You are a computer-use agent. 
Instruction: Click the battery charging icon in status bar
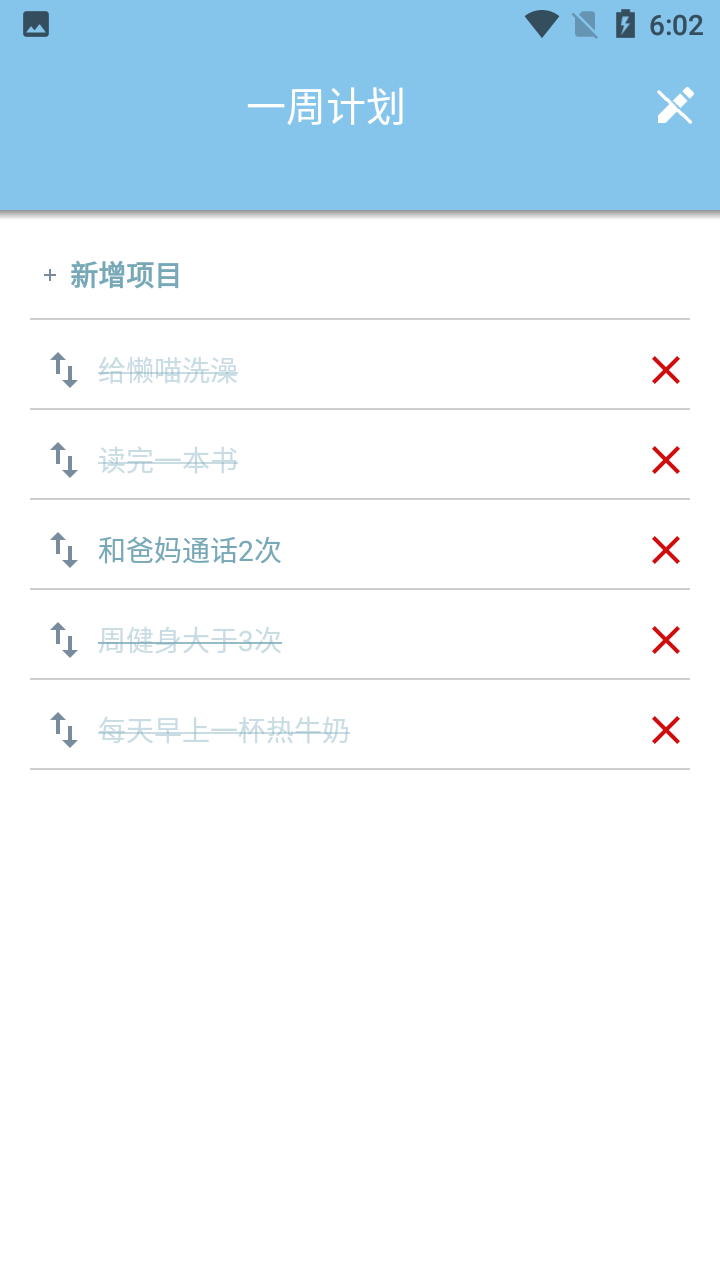pos(624,24)
